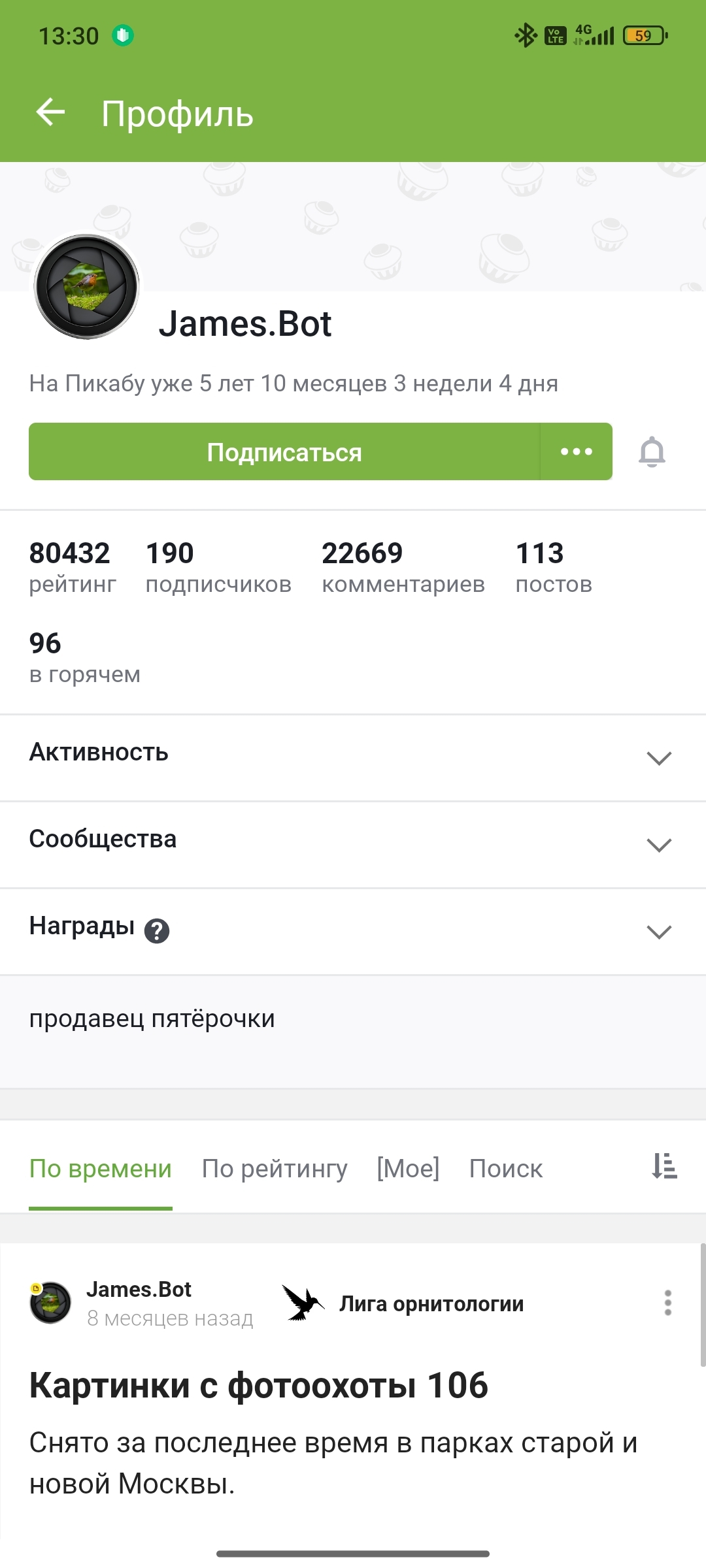Go back from the Профиль screen
This screenshot has height=1568, width=706.
click(50, 112)
